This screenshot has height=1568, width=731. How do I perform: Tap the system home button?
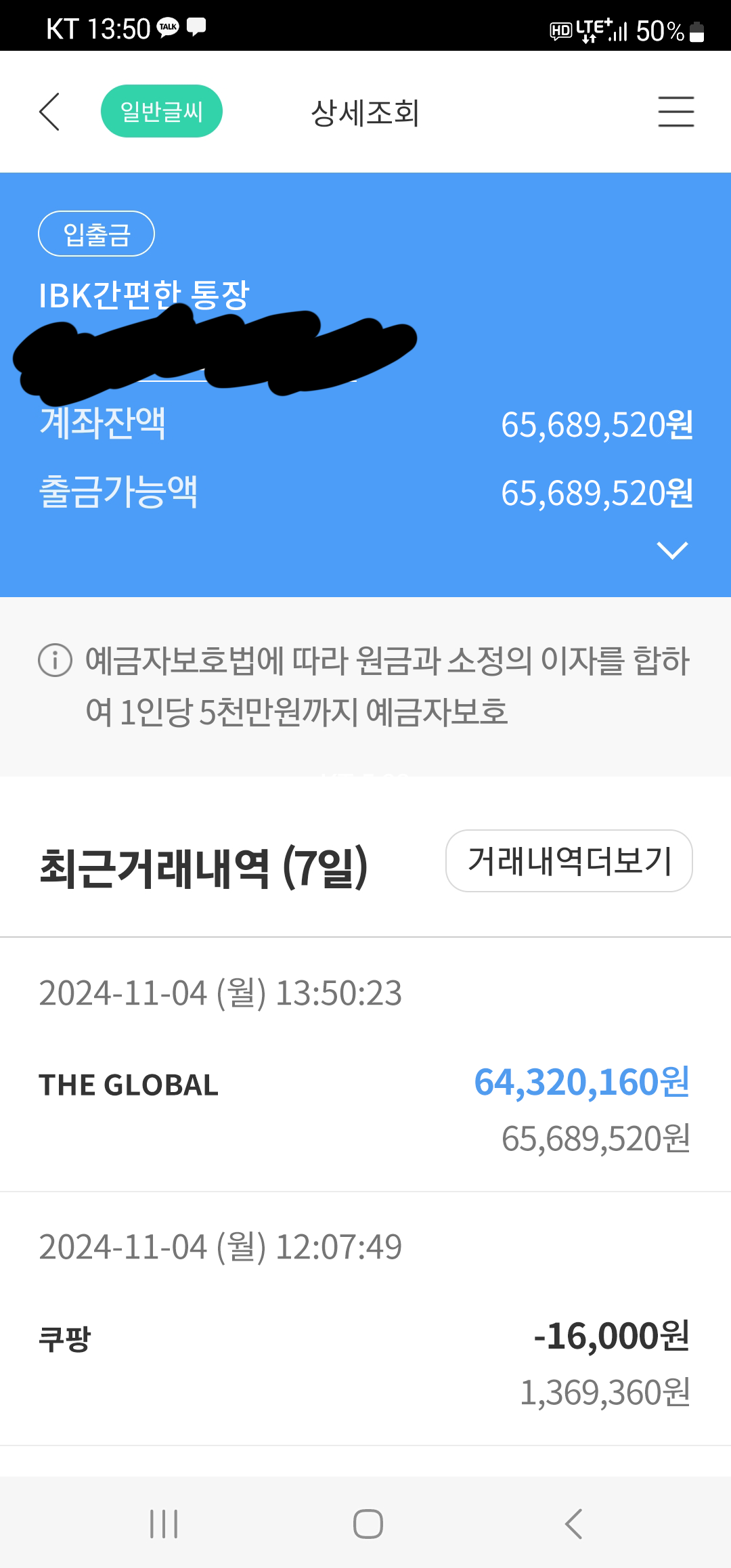[x=368, y=1524]
